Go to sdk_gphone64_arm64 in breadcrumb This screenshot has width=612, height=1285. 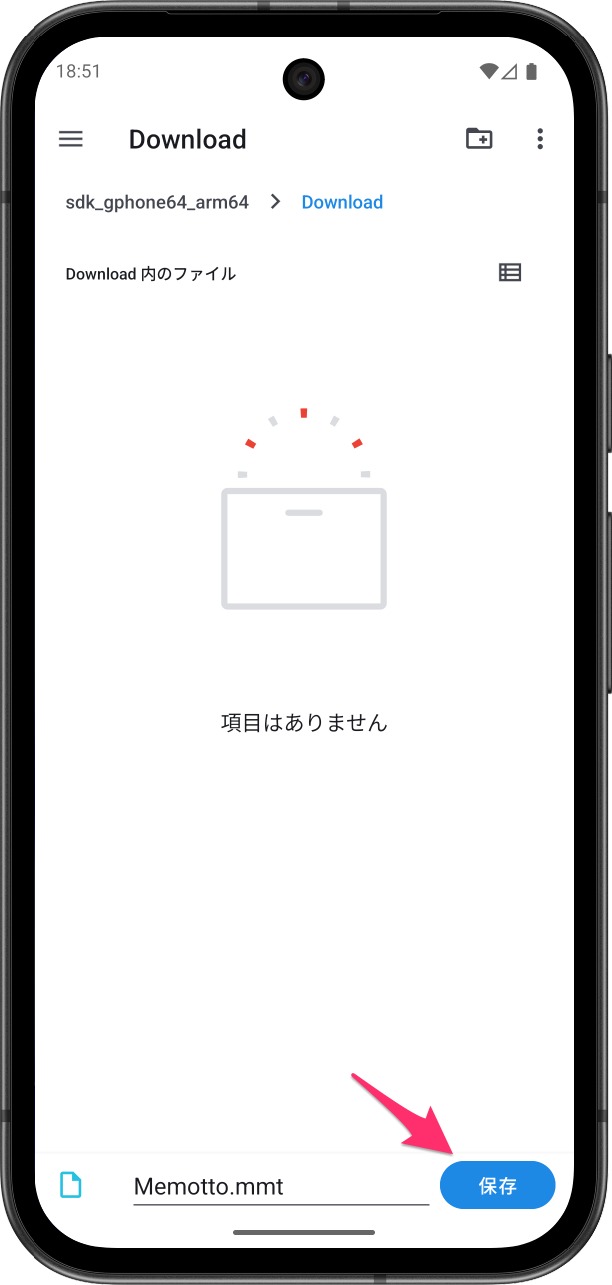pyautogui.click(x=157, y=202)
